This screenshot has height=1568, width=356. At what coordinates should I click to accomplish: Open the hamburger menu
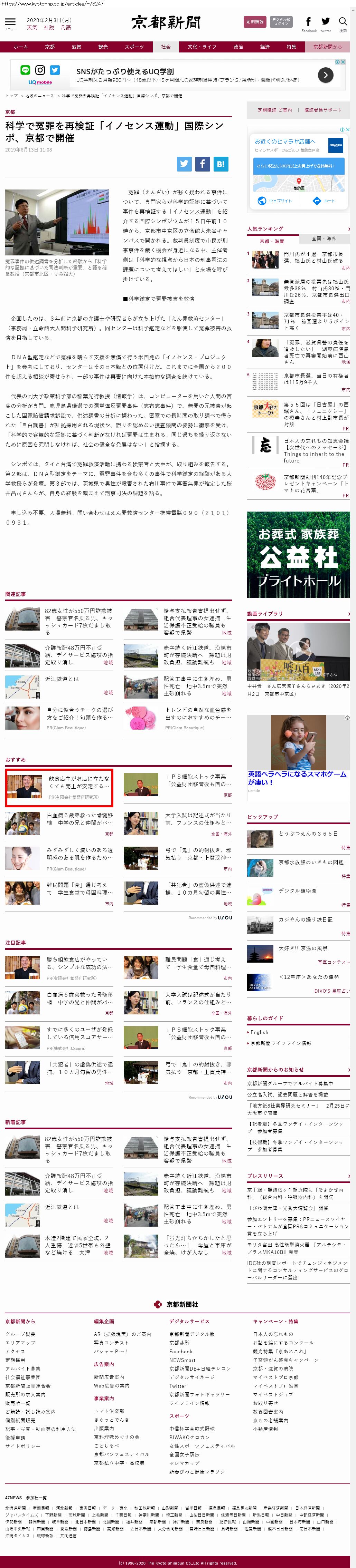(x=10, y=22)
